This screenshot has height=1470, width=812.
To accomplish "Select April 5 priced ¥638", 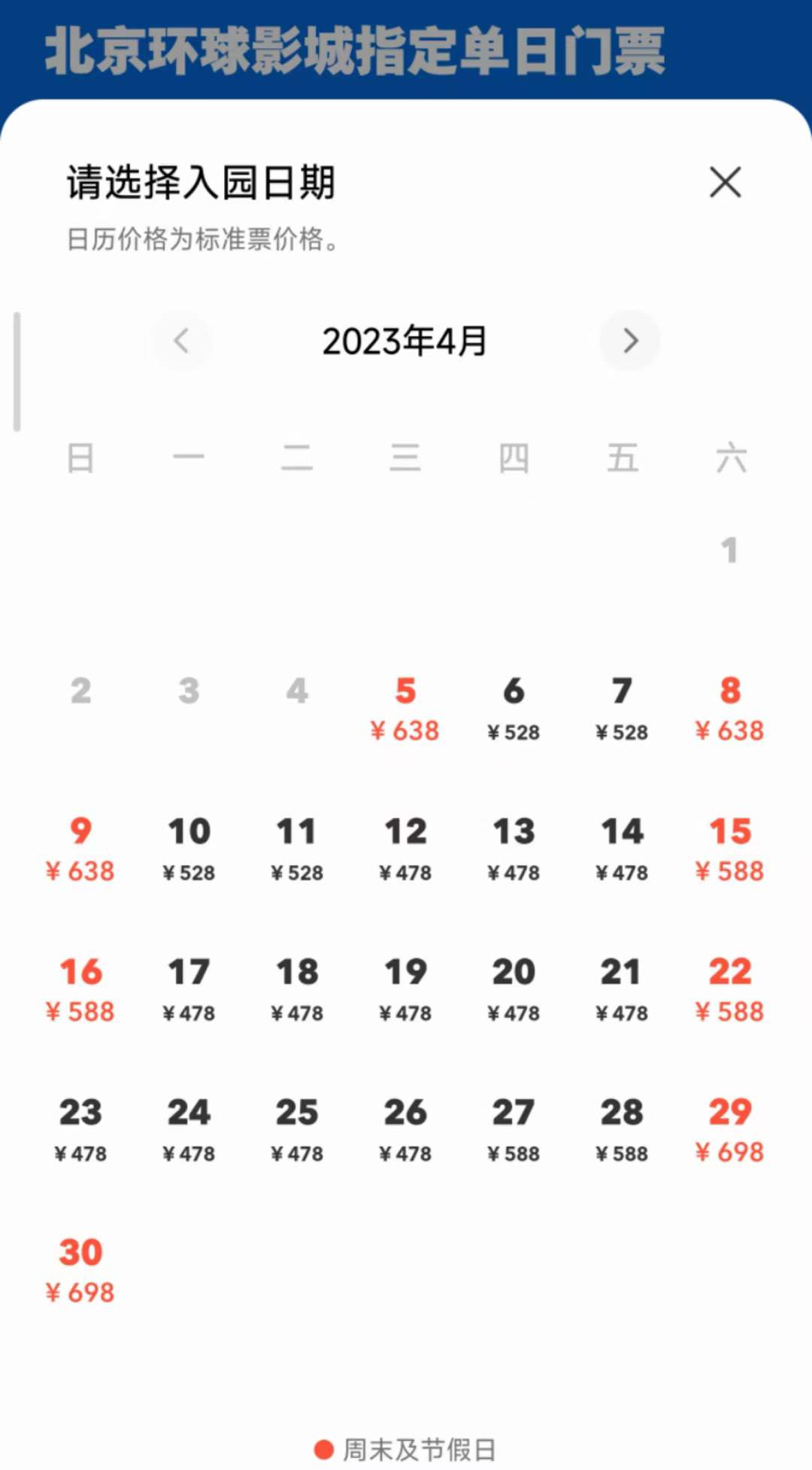I will coord(405,709).
